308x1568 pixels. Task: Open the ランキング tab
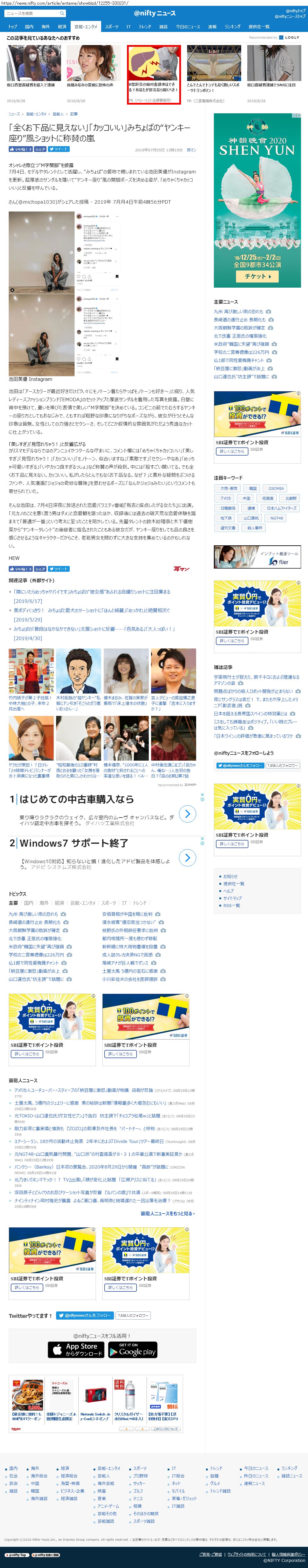pos(232,27)
